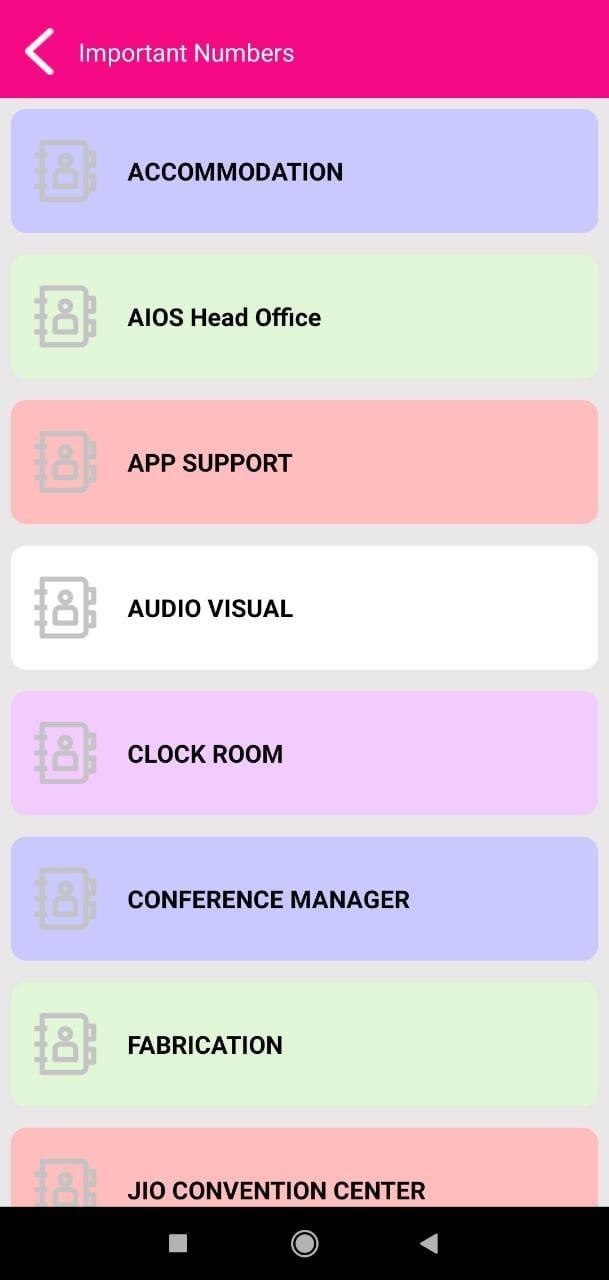
Task: View CLOCK ROOM contact
Action: [304, 753]
